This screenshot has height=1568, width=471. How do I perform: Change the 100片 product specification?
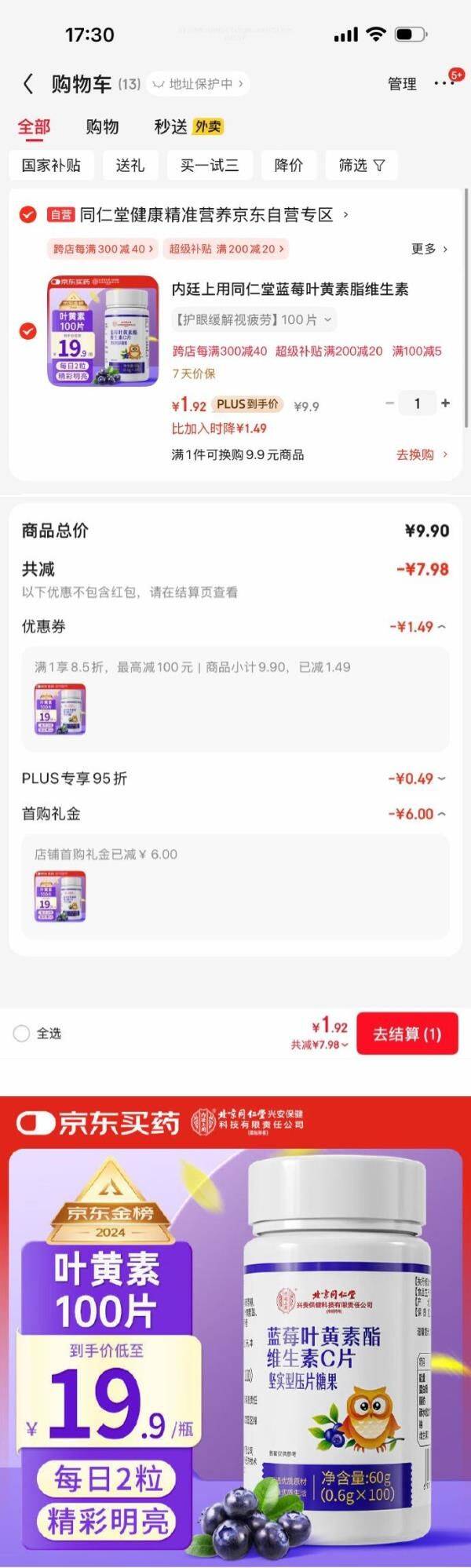click(x=254, y=319)
